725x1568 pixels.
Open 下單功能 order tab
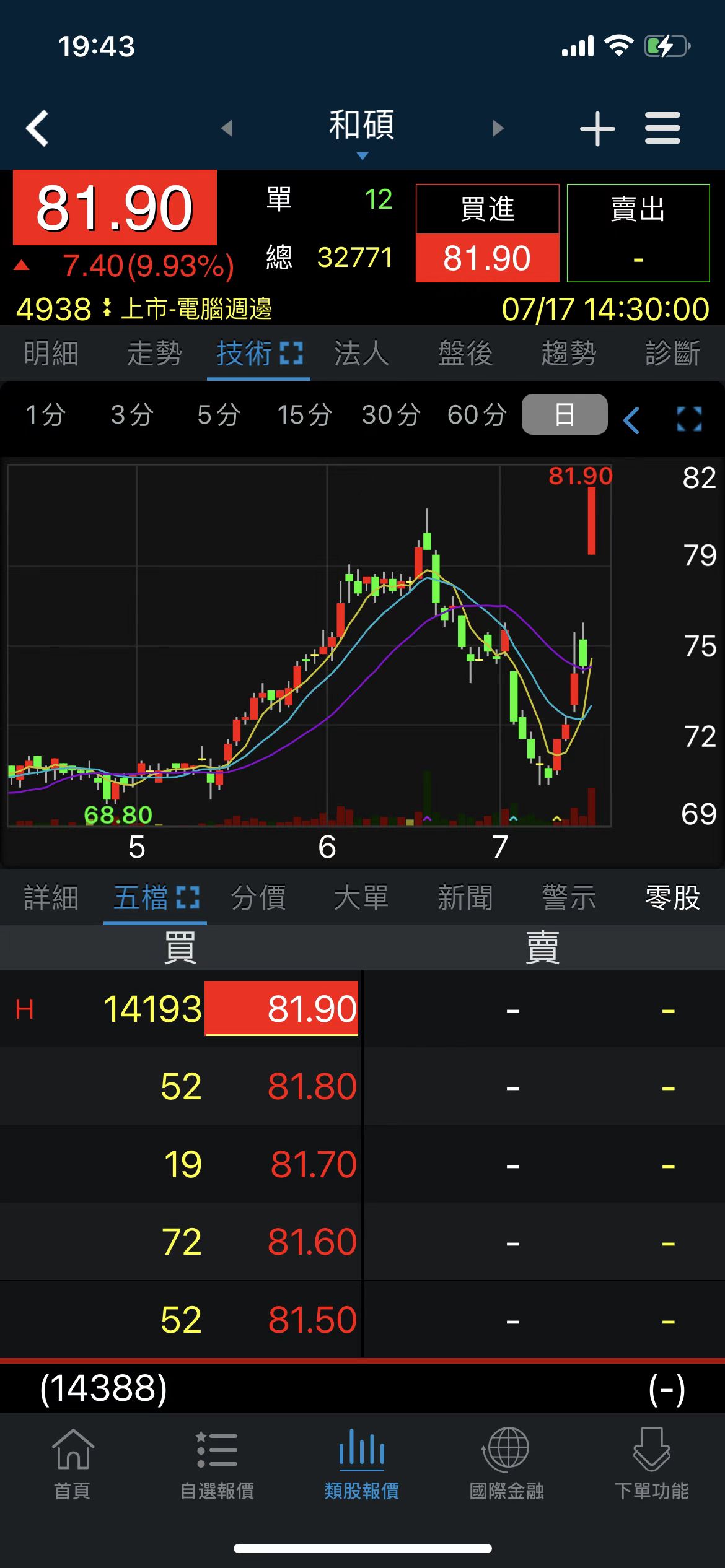pos(651,1464)
